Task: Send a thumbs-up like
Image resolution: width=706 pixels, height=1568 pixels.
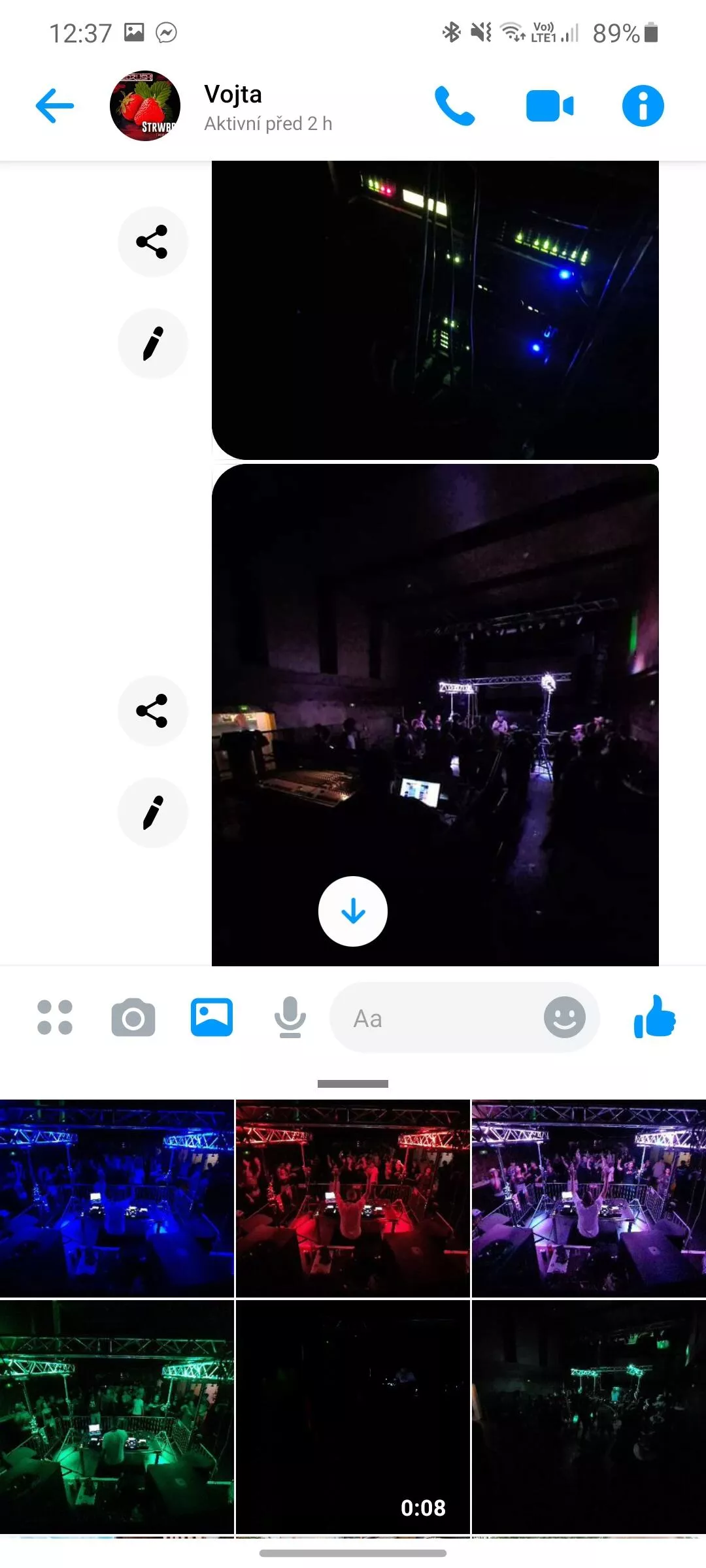Action: click(x=654, y=1017)
